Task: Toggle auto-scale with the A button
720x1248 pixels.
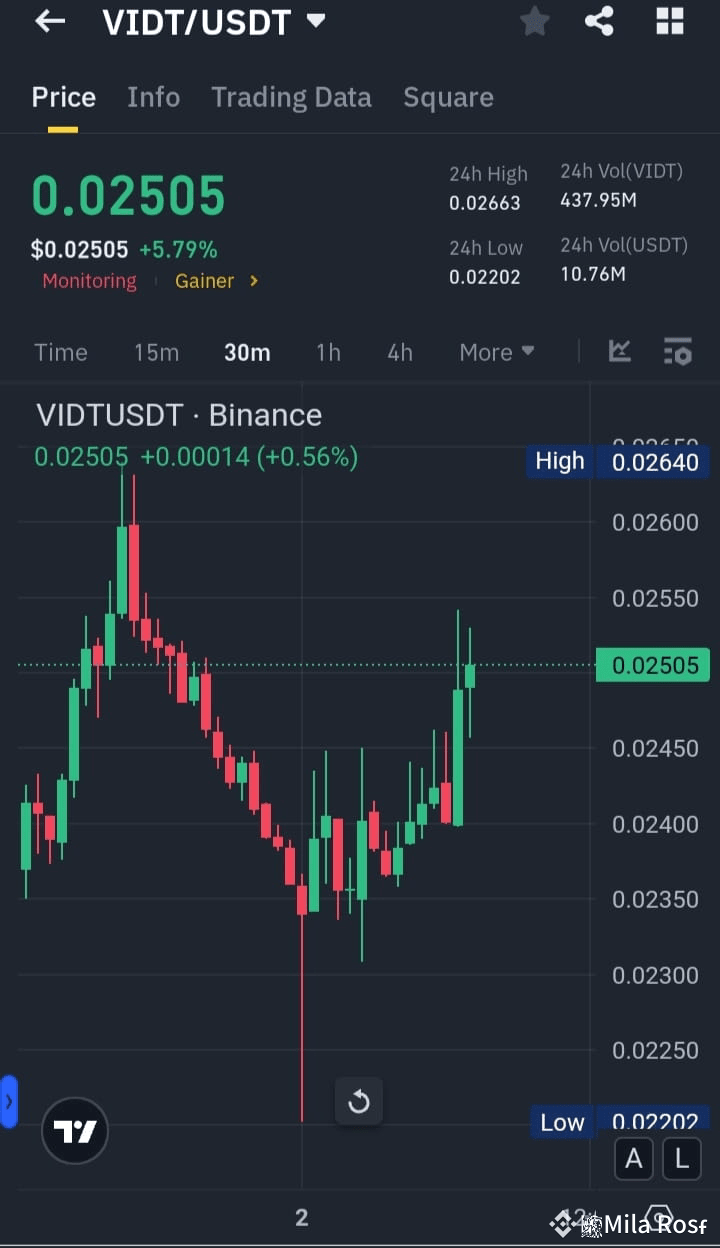Action: [633, 1158]
